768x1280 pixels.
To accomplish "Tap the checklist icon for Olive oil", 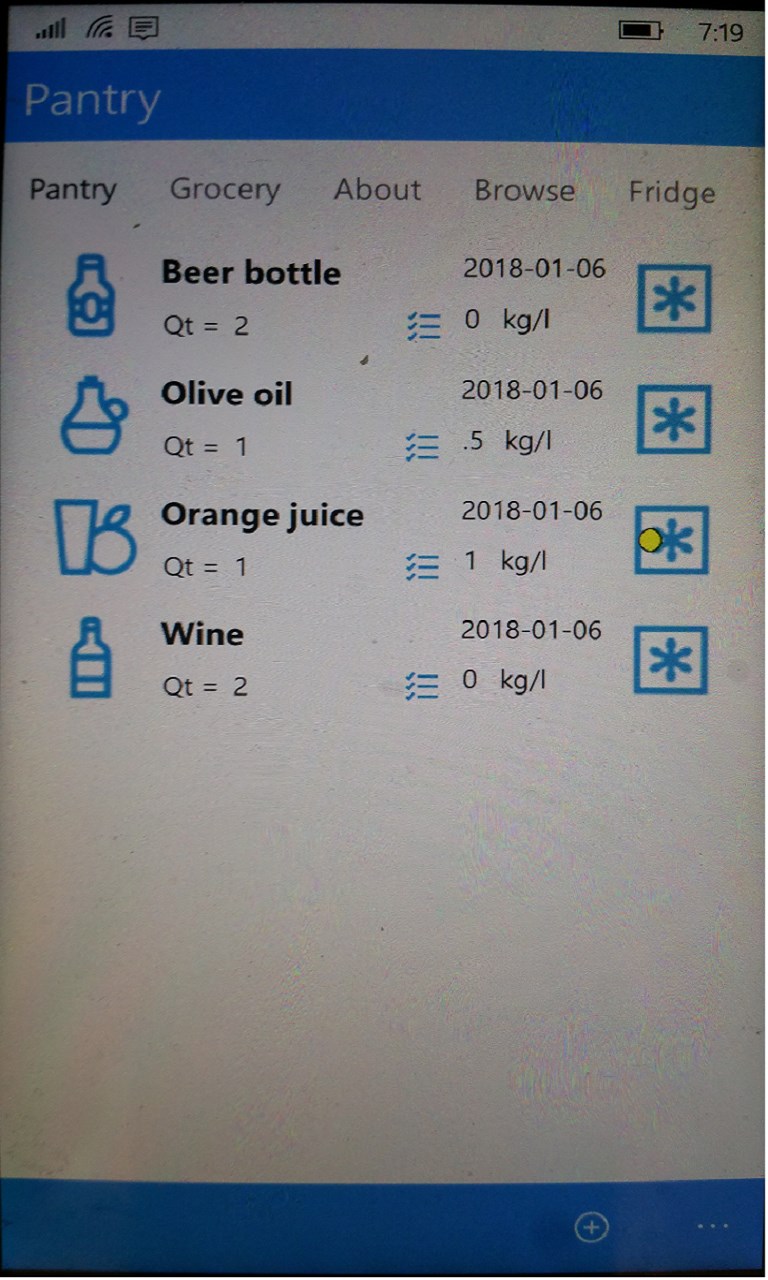I will tap(422, 446).
